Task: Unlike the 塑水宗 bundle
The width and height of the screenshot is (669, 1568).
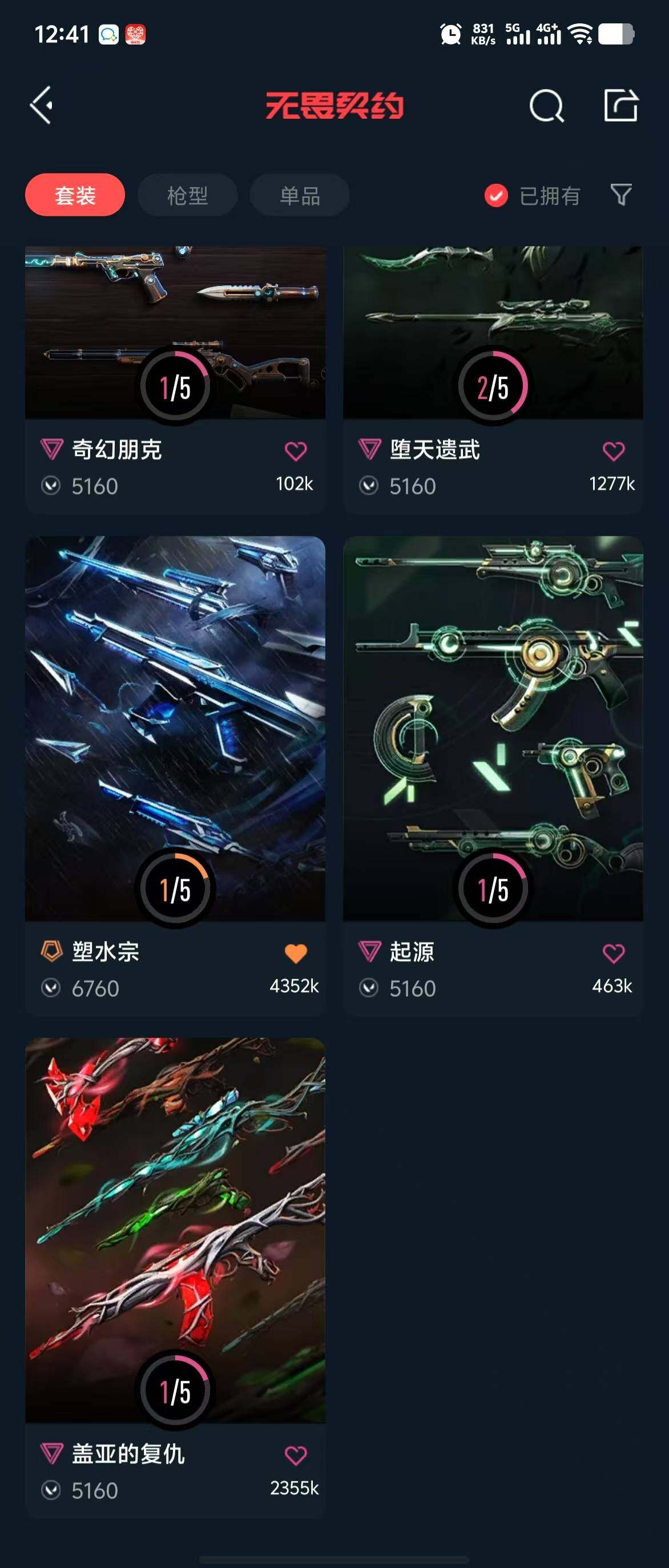Action: 296,953
